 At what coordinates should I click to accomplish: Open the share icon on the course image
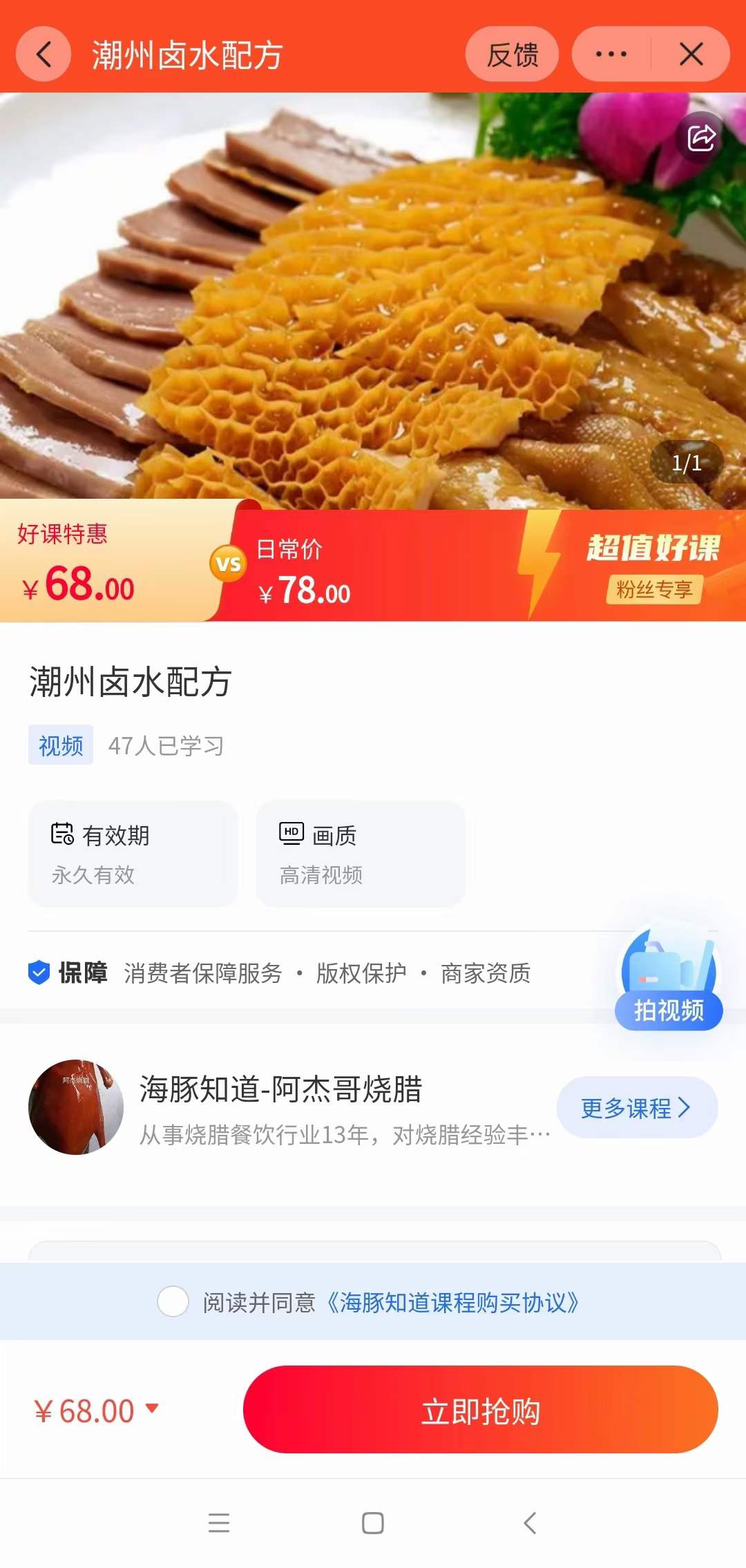coord(700,139)
